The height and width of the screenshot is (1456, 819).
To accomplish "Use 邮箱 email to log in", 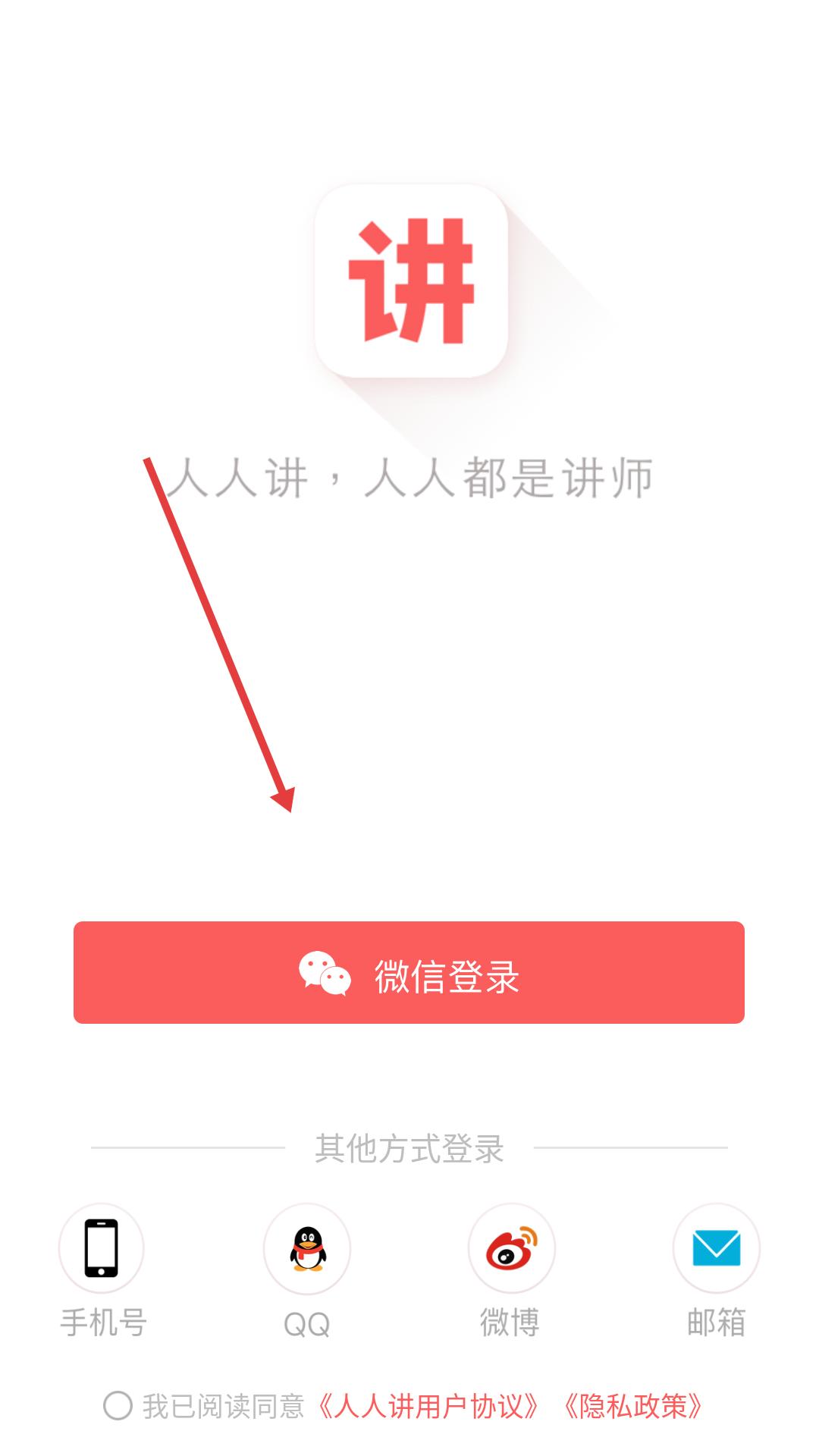I will click(717, 1248).
